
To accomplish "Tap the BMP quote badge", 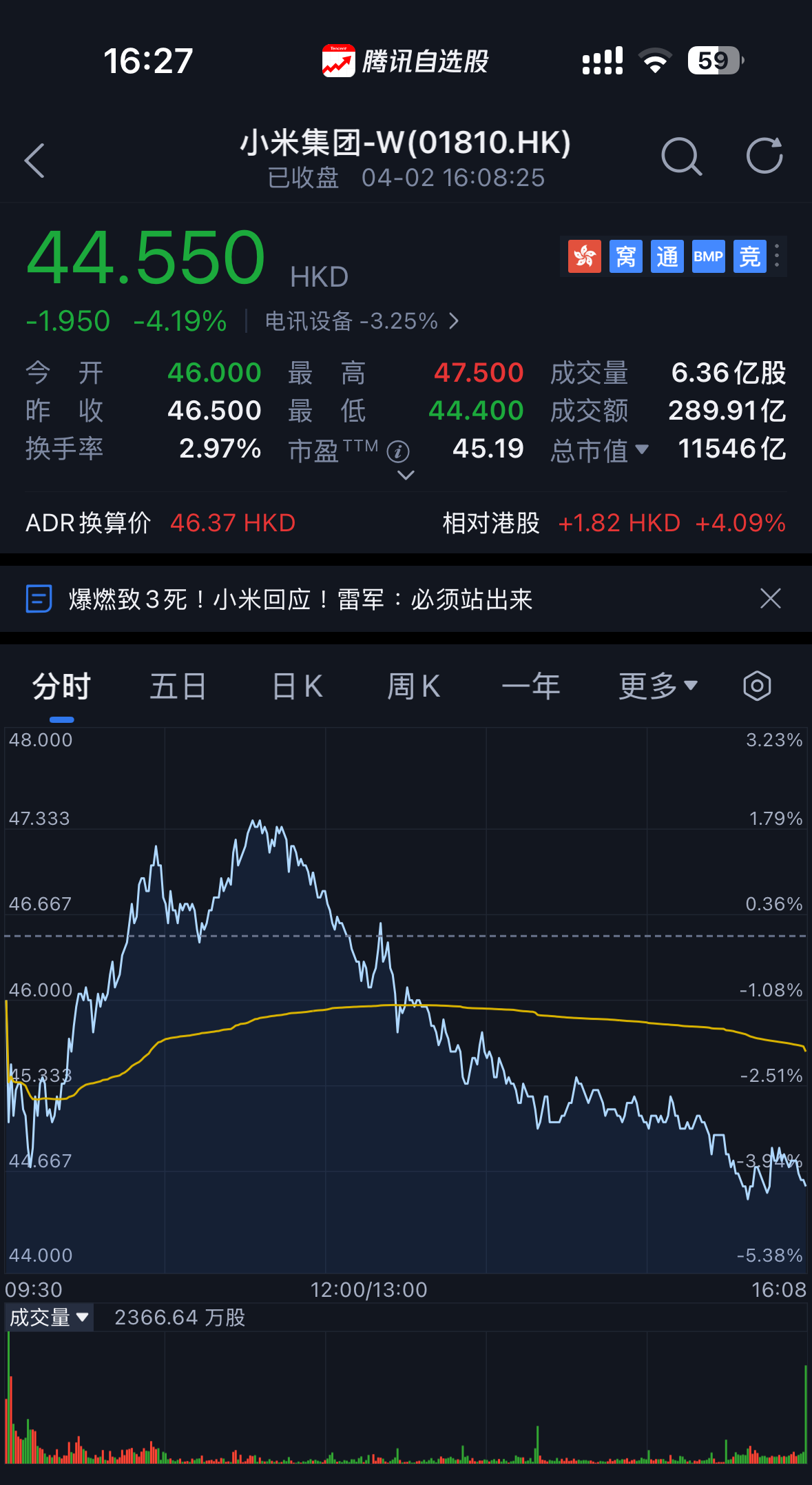I will [708, 256].
